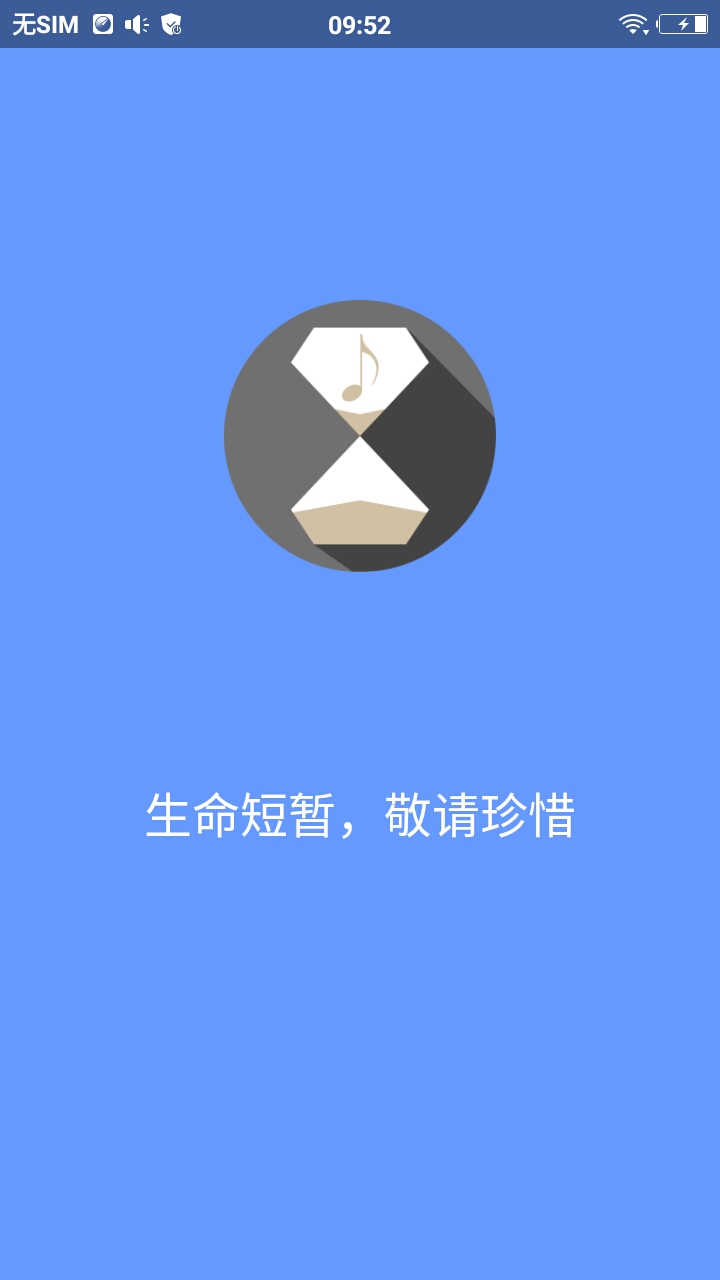This screenshot has width=720, height=1280.
Task: Tap the Wi-Fi icon in the status bar
Action: coord(634,24)
